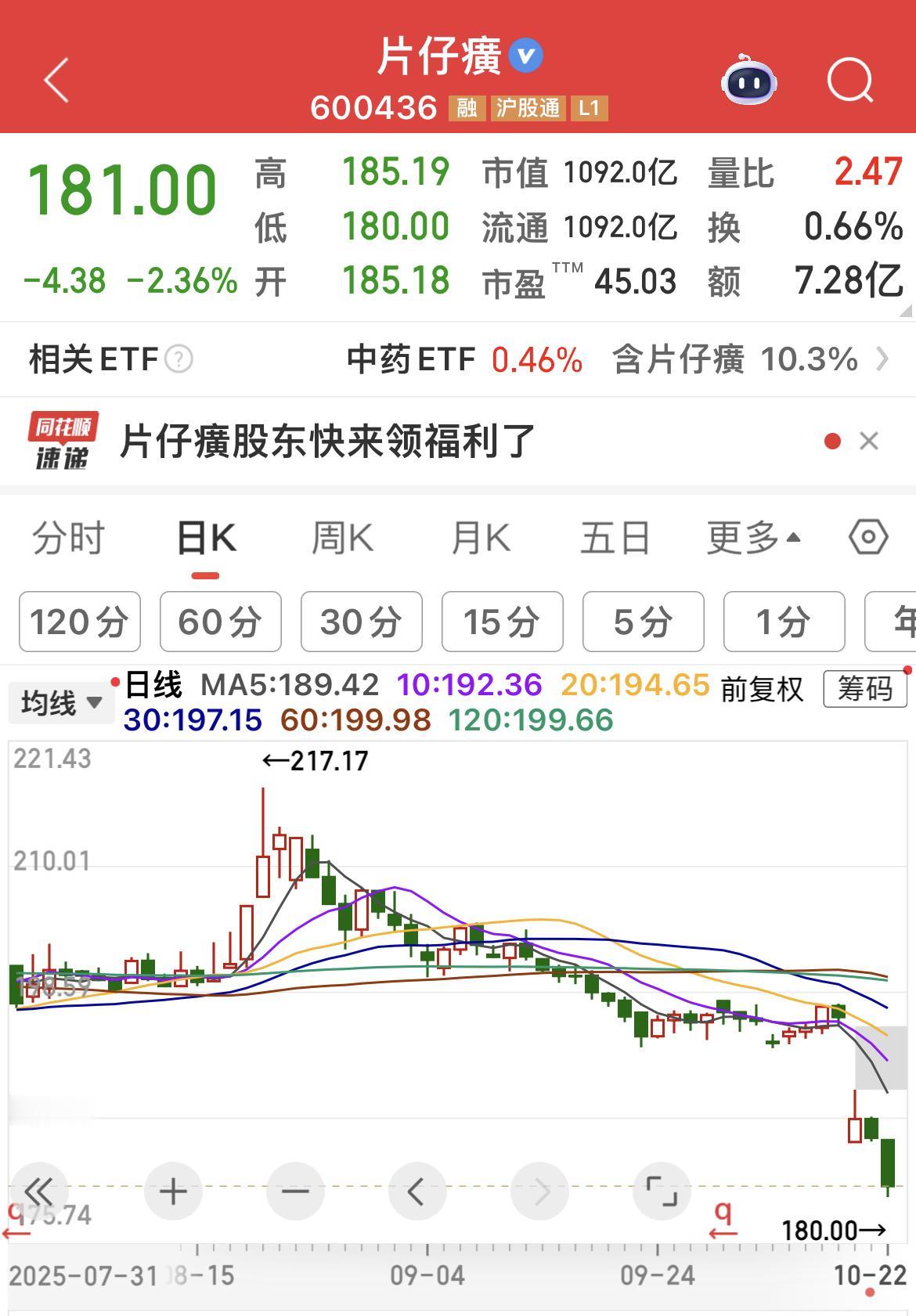
Task: Tap the 筹码 button
Action: point(864,690)
